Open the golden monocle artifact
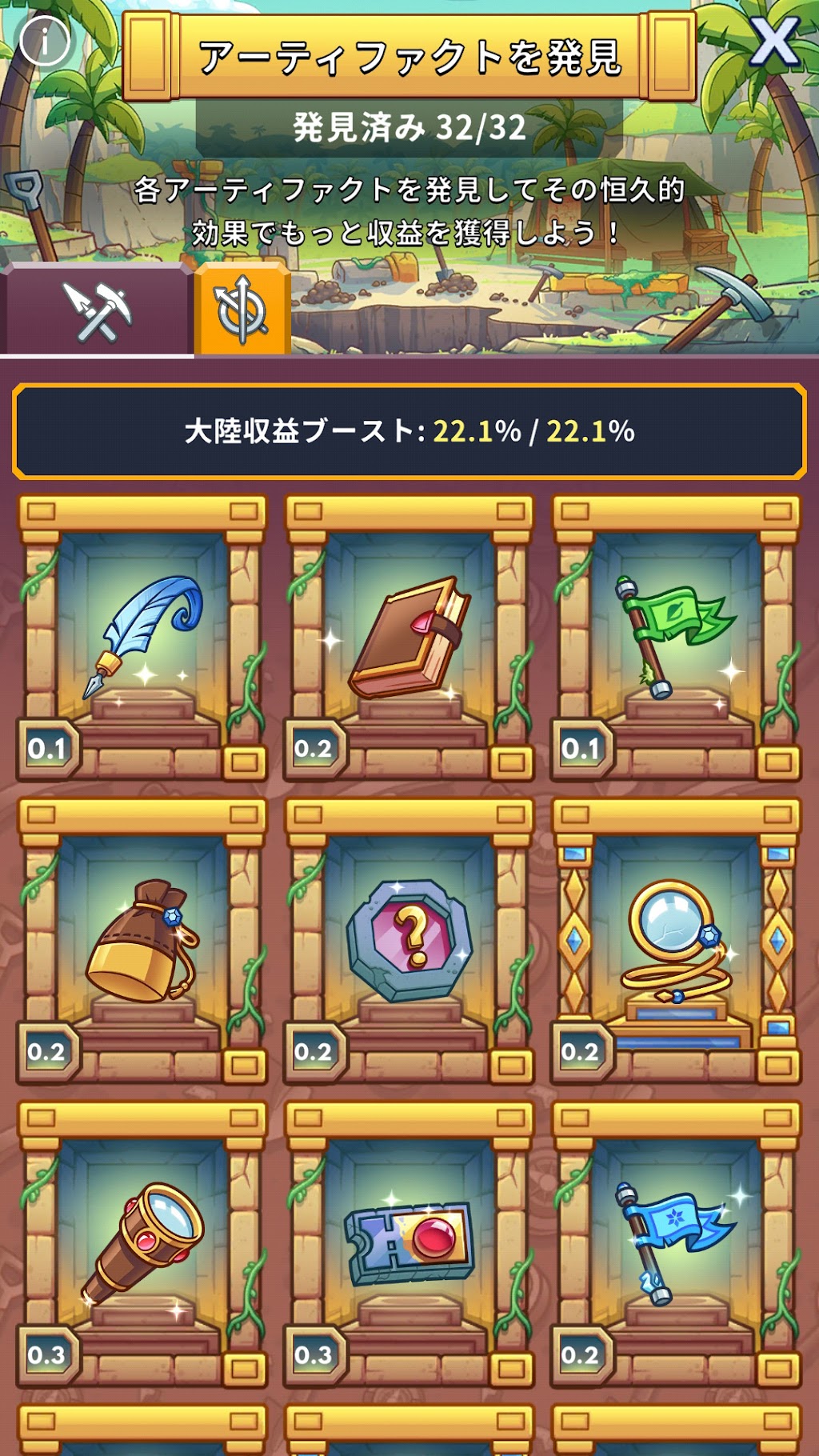Viewport: 819px width, 1456px height. [x=676, y=942]
